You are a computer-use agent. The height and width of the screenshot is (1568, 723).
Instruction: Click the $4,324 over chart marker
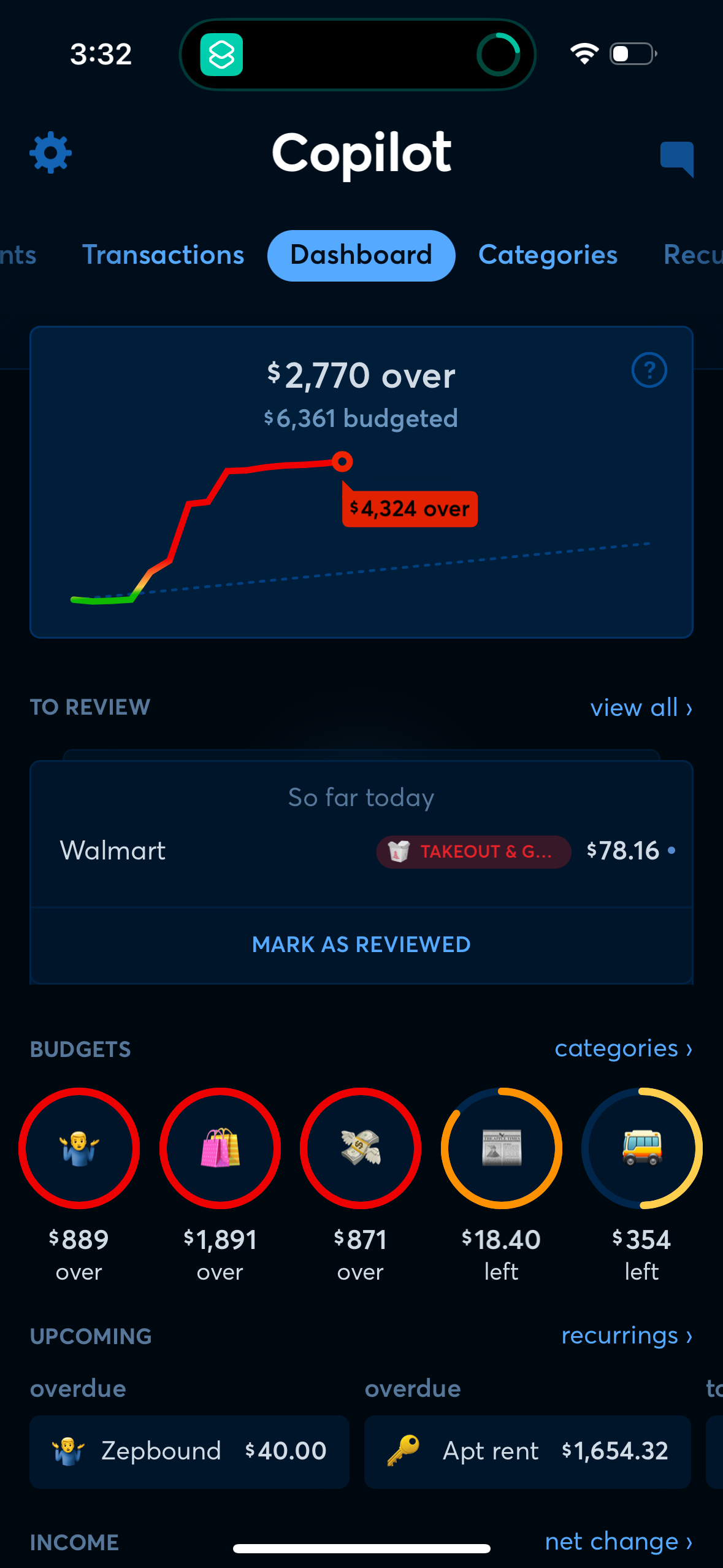tap(409, 509)
